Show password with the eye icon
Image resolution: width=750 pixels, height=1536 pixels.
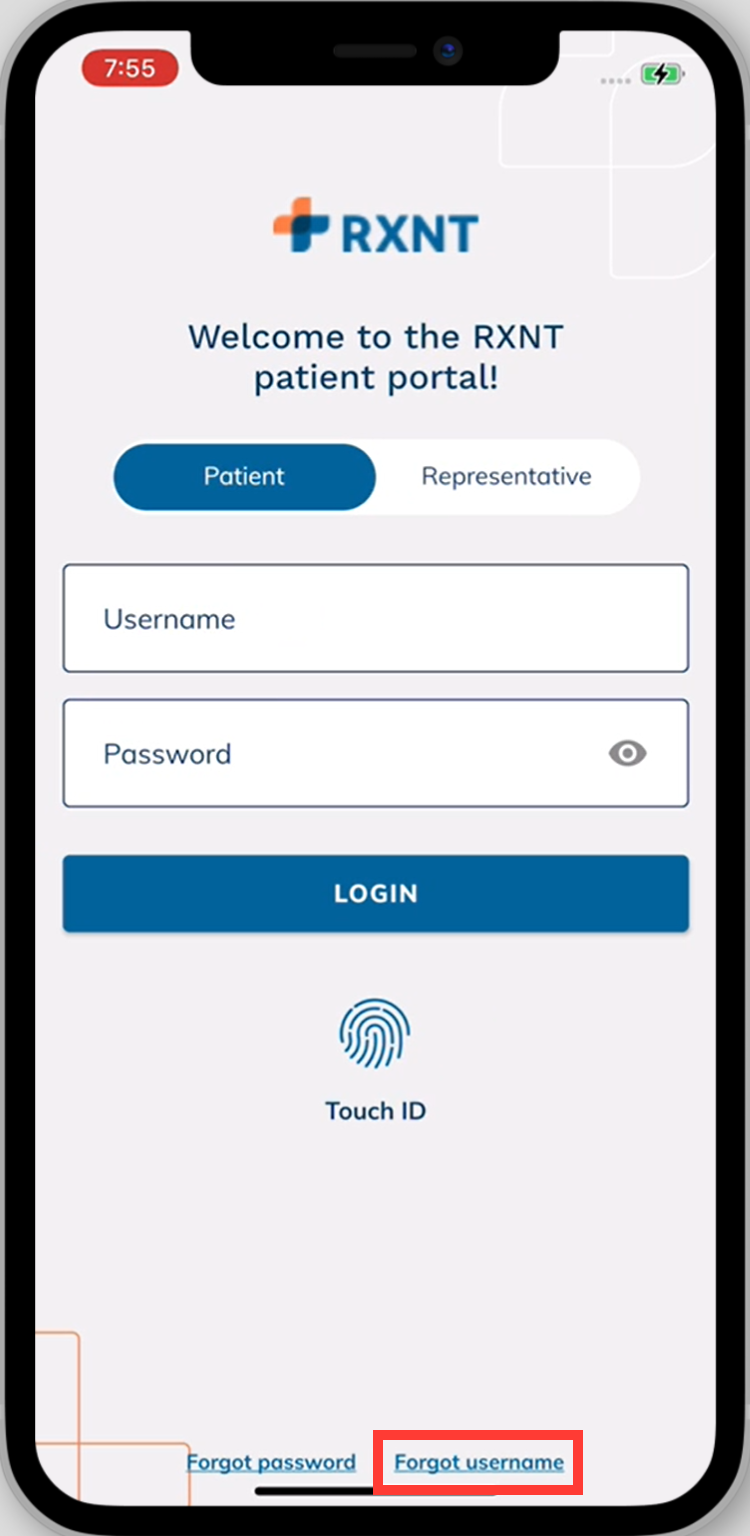point(628,753)
